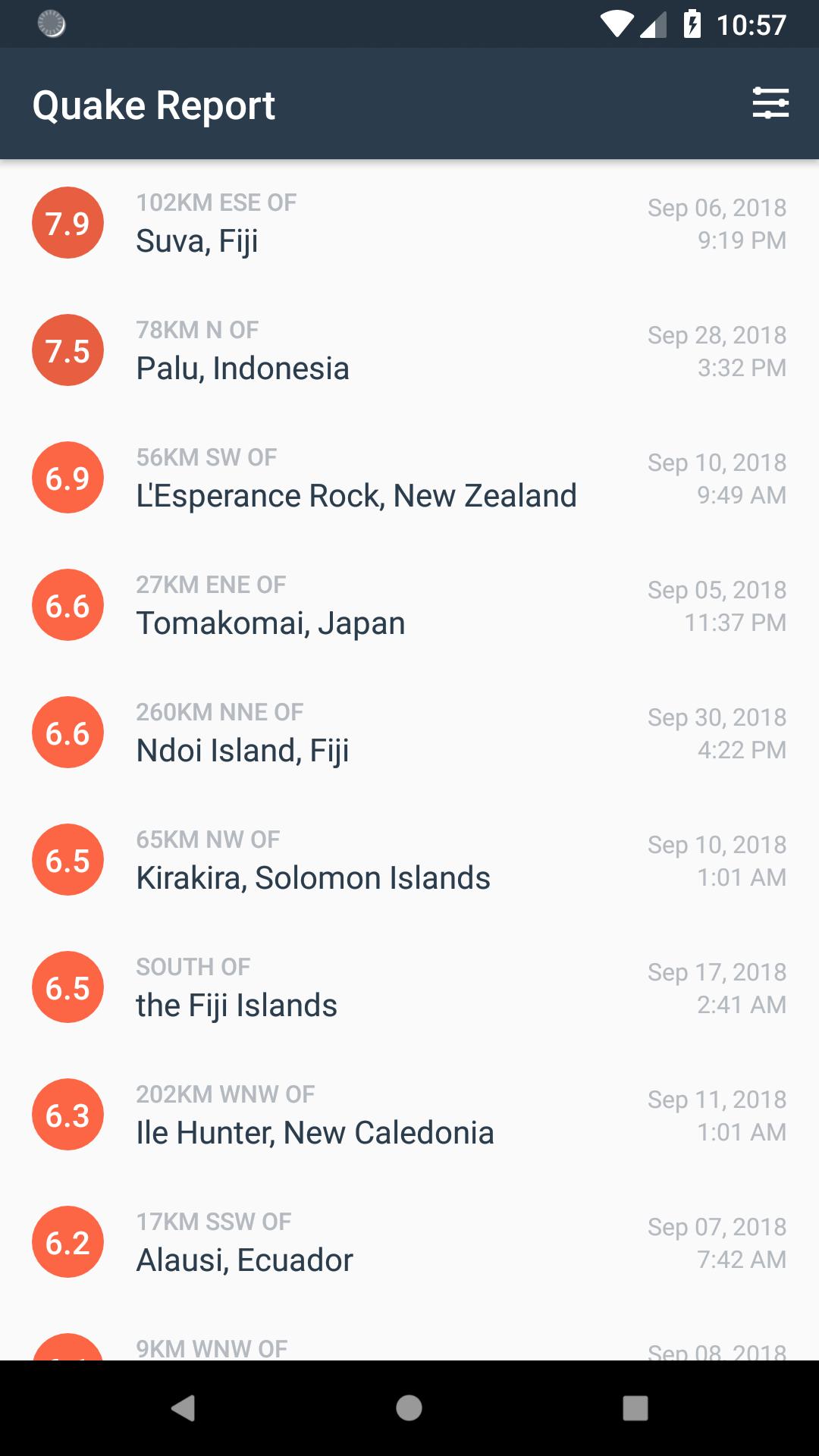The width and height of the screenshot is (819, 1456).
Task: Tap the 6.2 circle for Alausi
Action: 67,1242
